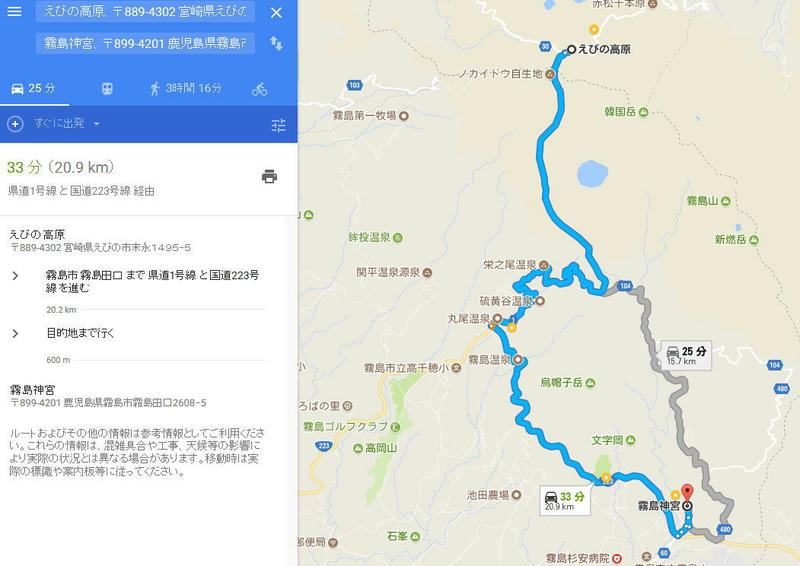Switch to the cycling mode tab
800x566 pixels.
[260, 88]
